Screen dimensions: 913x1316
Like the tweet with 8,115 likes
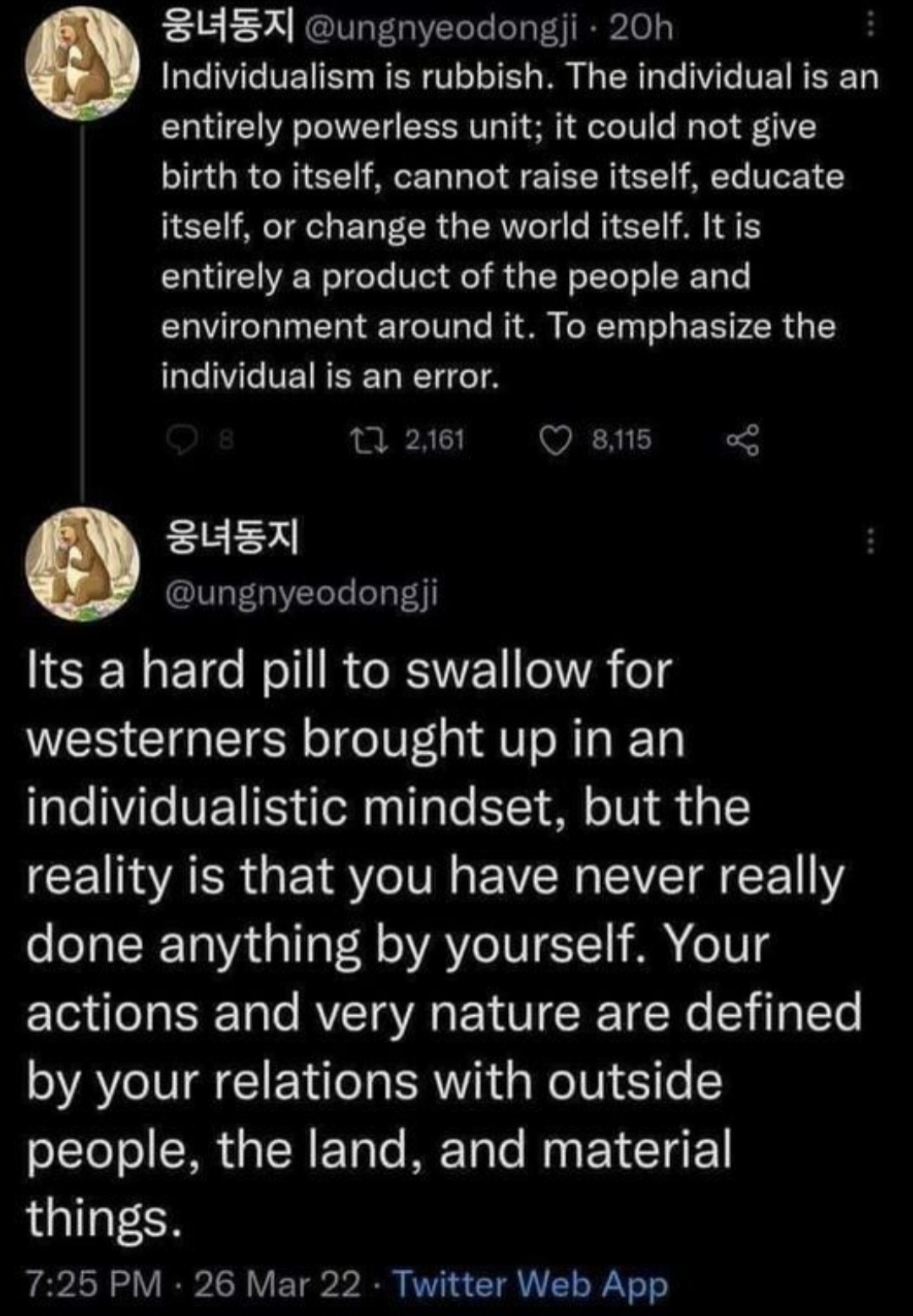coord(555,440)
